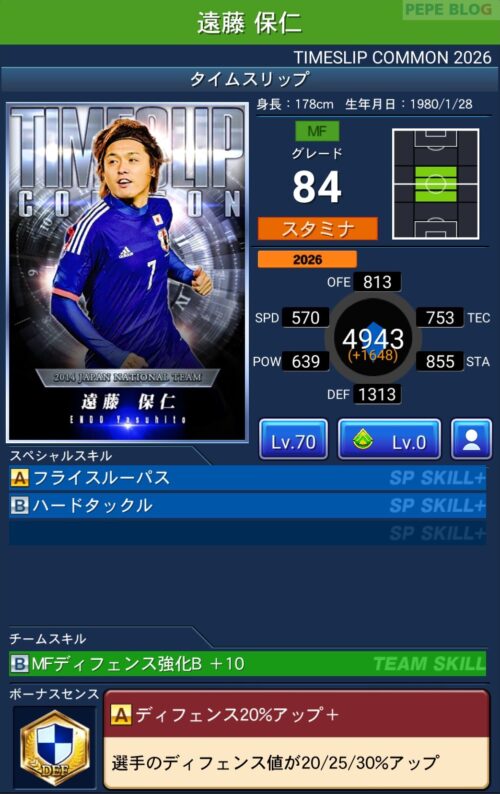Select the フライスルーパス special skill row
Viewport: 500px width, 794px height.
point(247,478)
